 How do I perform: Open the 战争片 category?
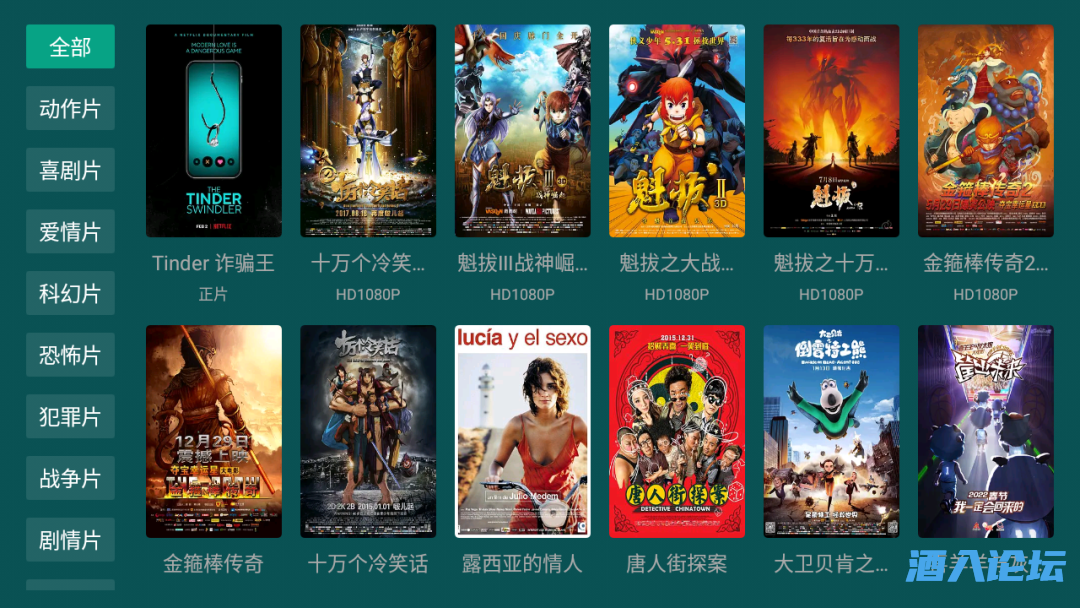coord(70,478)
